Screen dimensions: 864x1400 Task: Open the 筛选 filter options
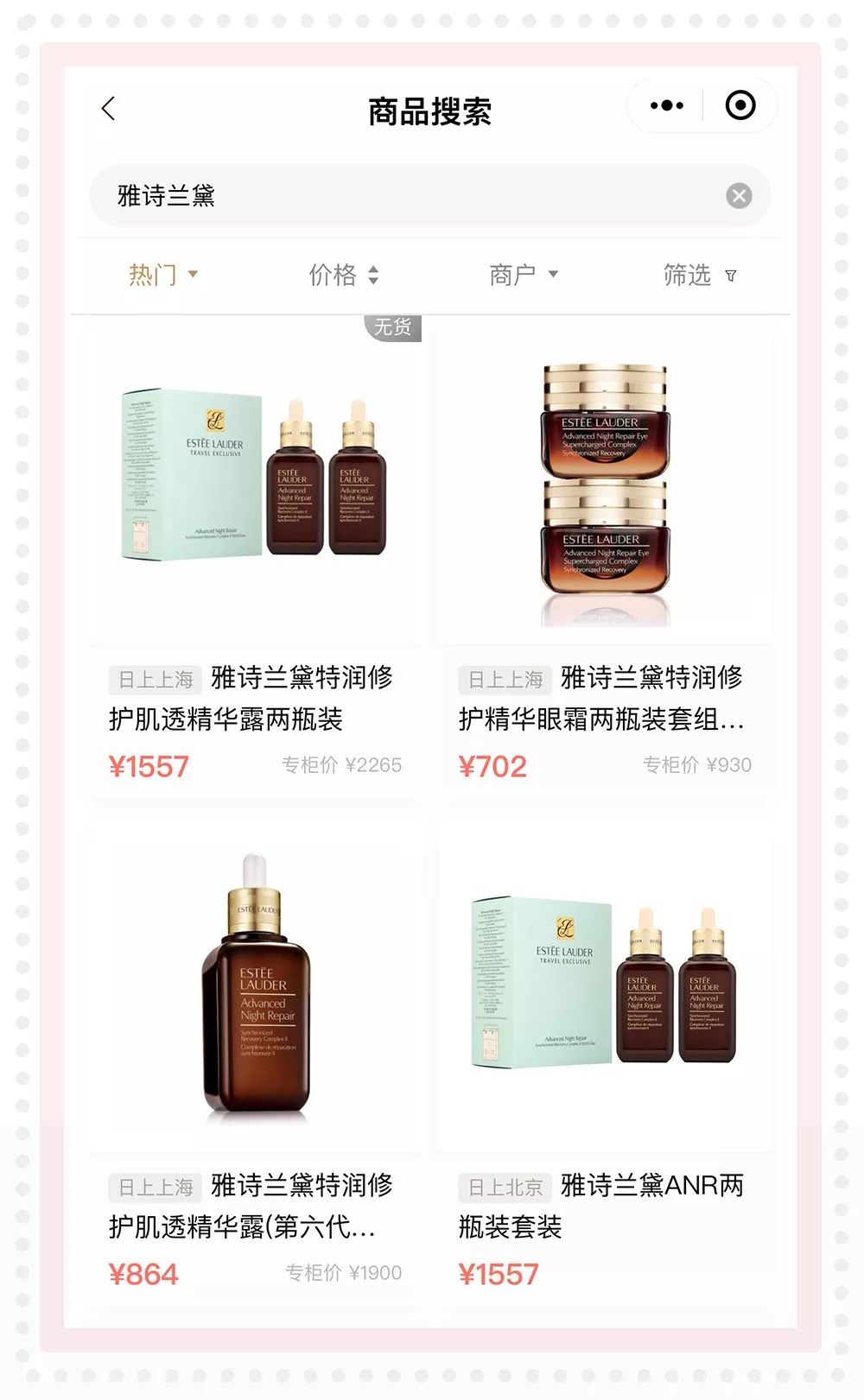(x=699, y=275)
